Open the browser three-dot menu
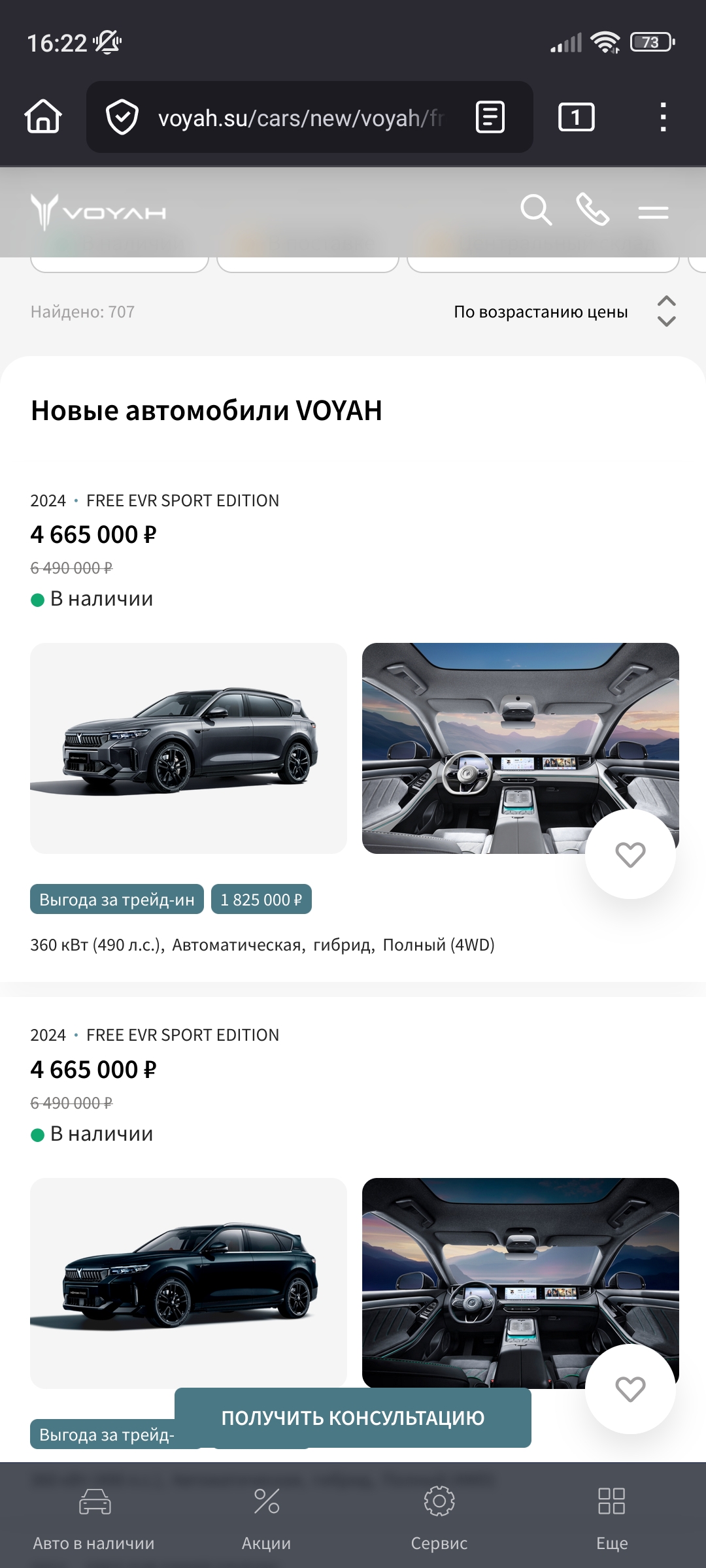Image resolution: width=706 pixels, height=1568 pixels. pos(663,118)
